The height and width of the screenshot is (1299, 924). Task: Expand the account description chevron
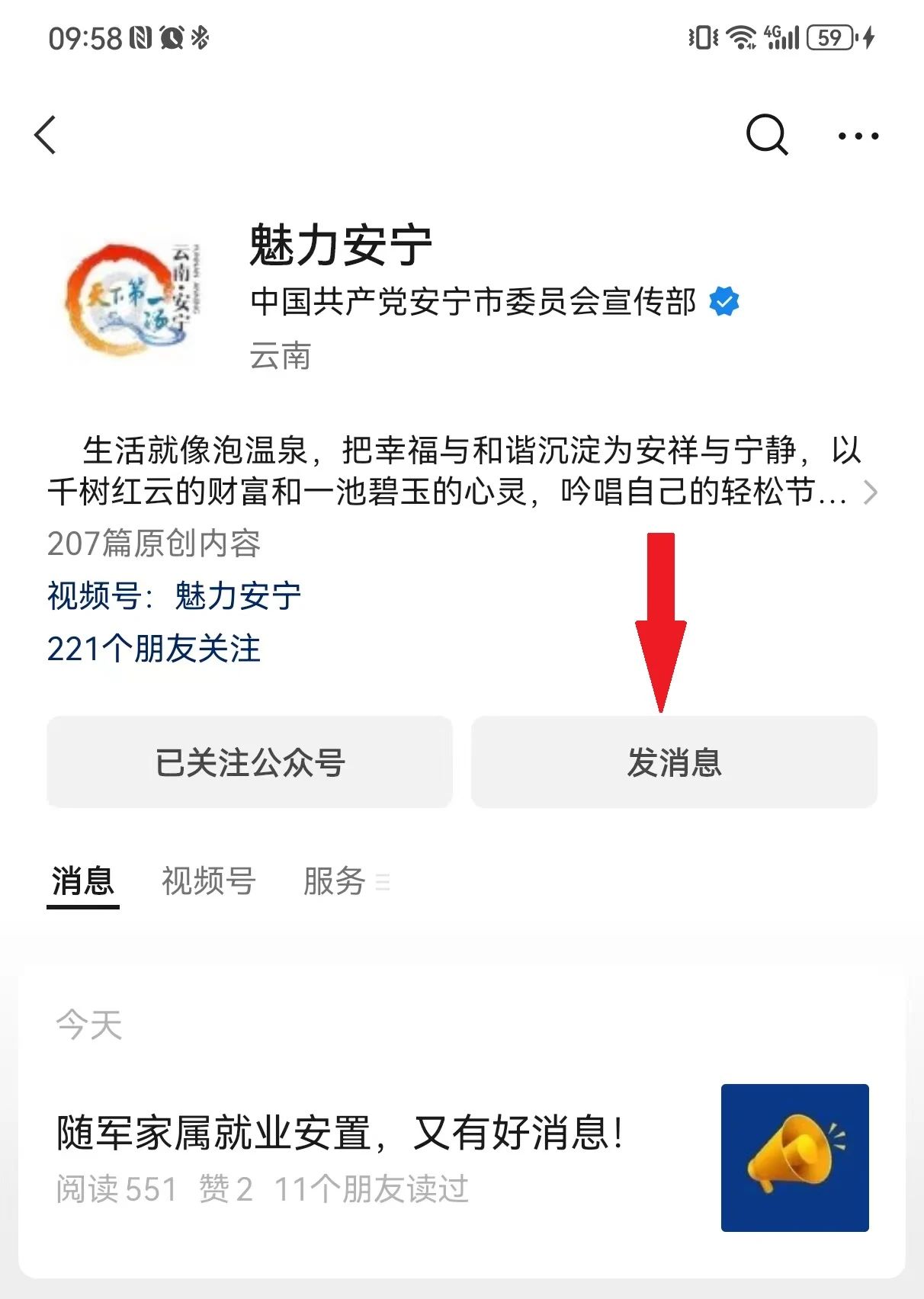pyautogui.click(x=871, y=492)
